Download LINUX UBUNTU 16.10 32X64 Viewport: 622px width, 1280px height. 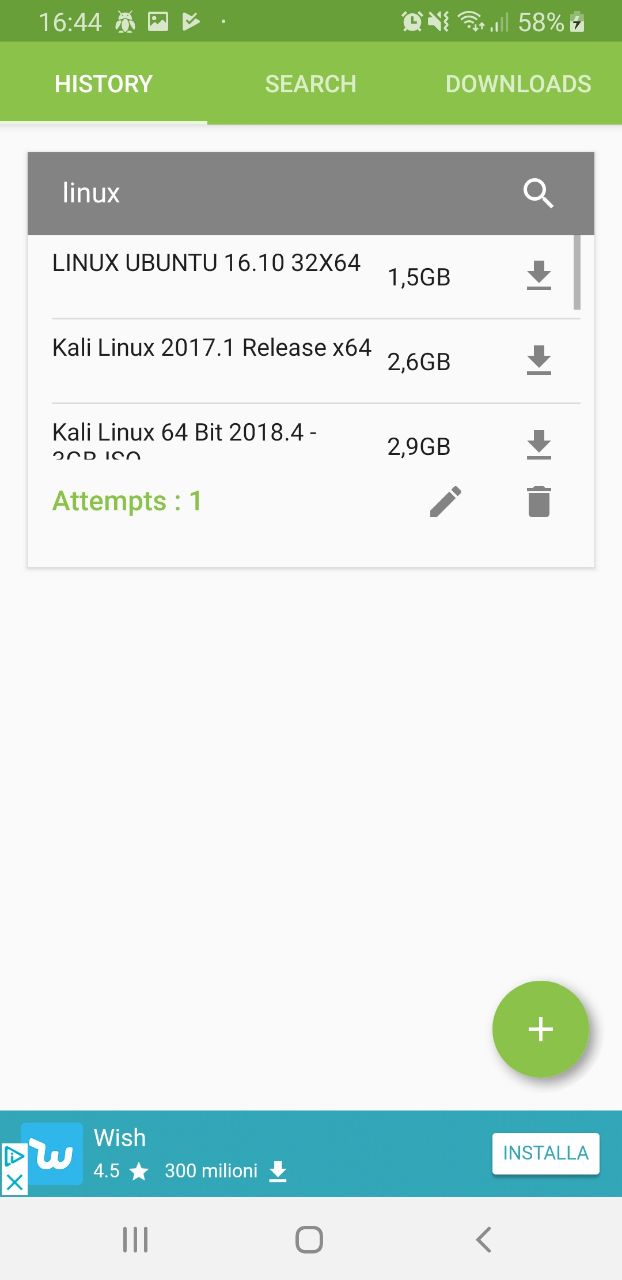tap(539, 276)
